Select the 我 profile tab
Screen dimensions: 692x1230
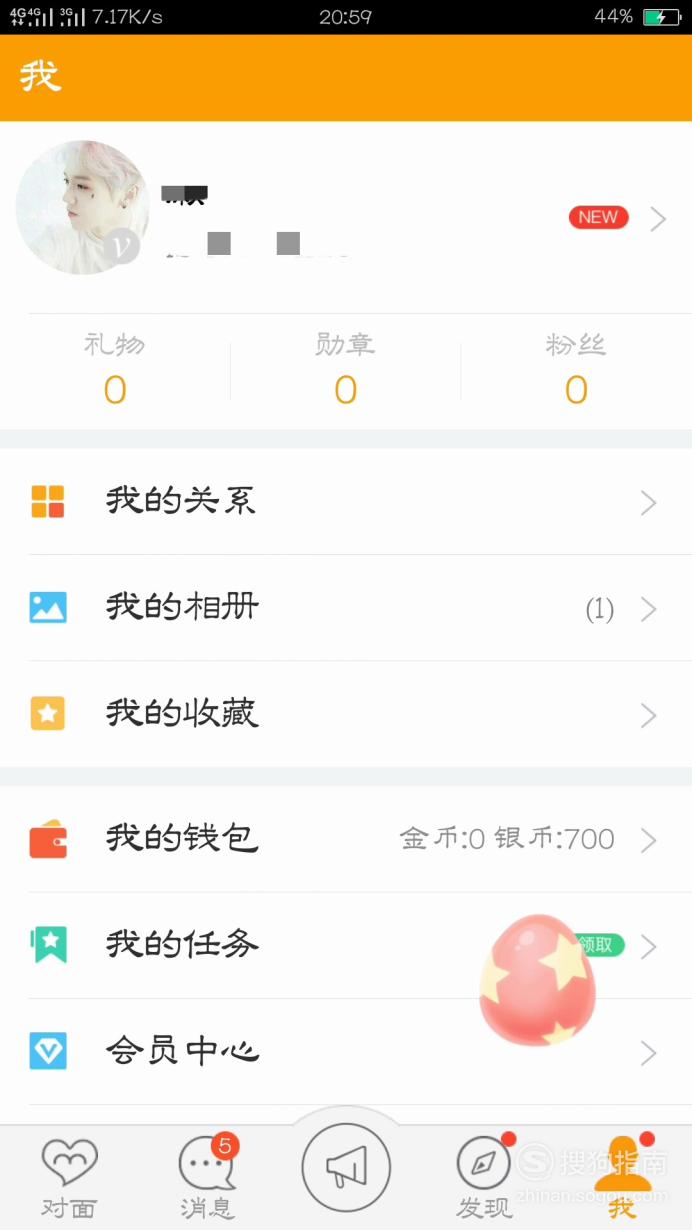623,1178
